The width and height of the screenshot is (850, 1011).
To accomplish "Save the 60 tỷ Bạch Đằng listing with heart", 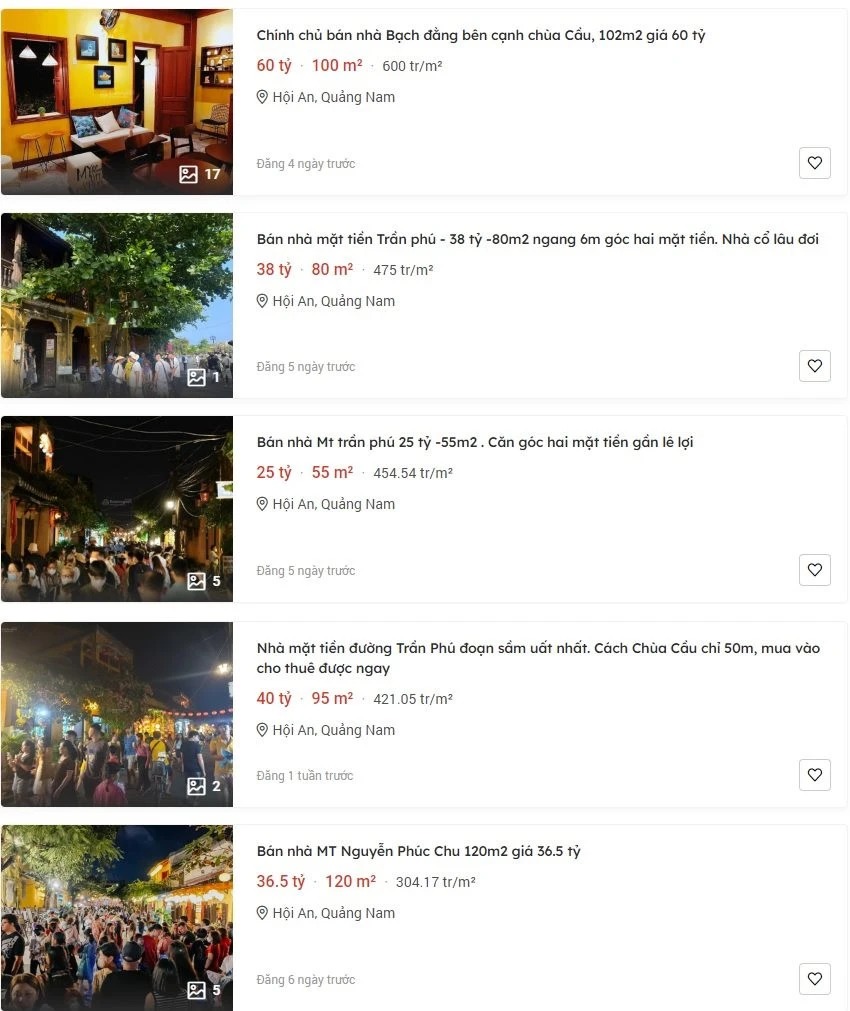I will [x=814, y=163].
